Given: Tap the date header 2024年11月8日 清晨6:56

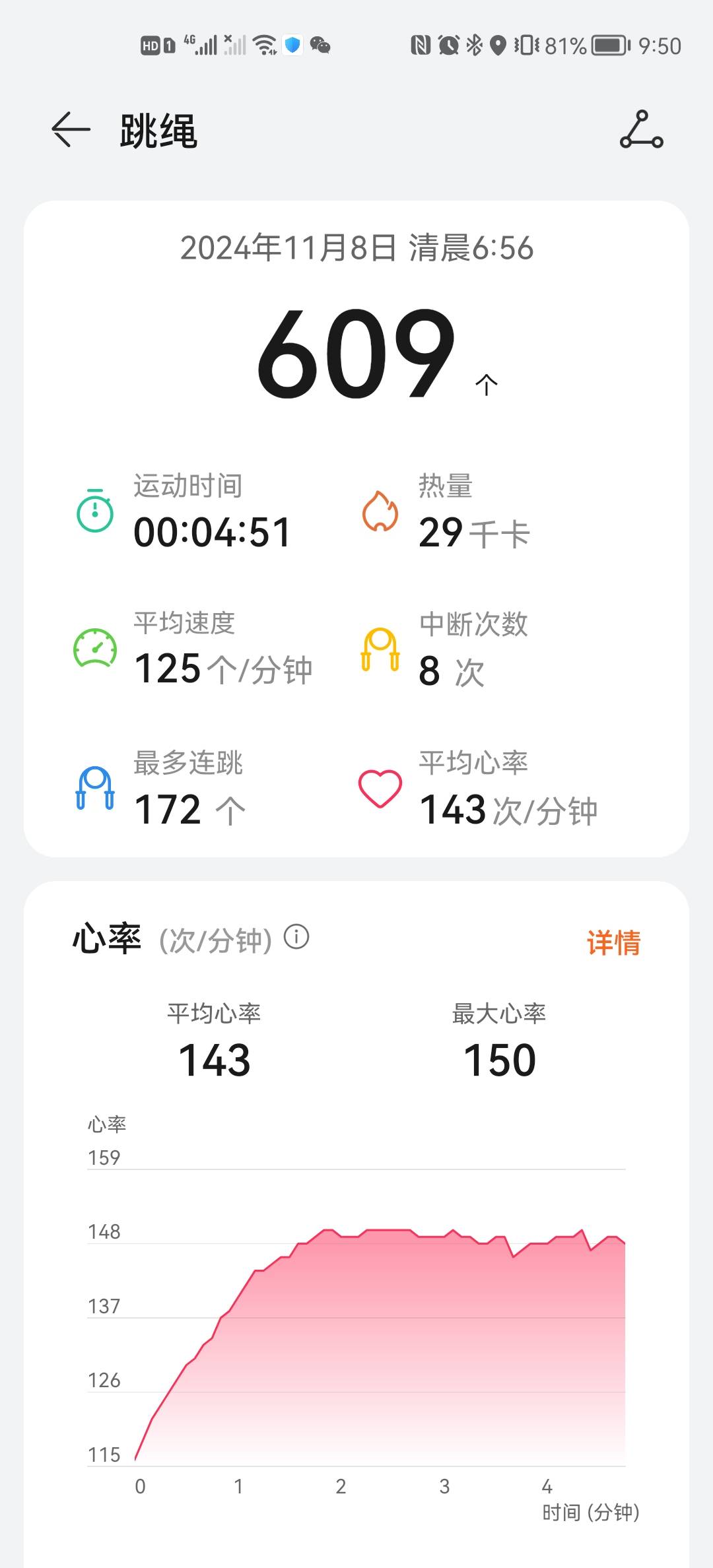Looking at the screenshot, I should [x=356, y=249].
